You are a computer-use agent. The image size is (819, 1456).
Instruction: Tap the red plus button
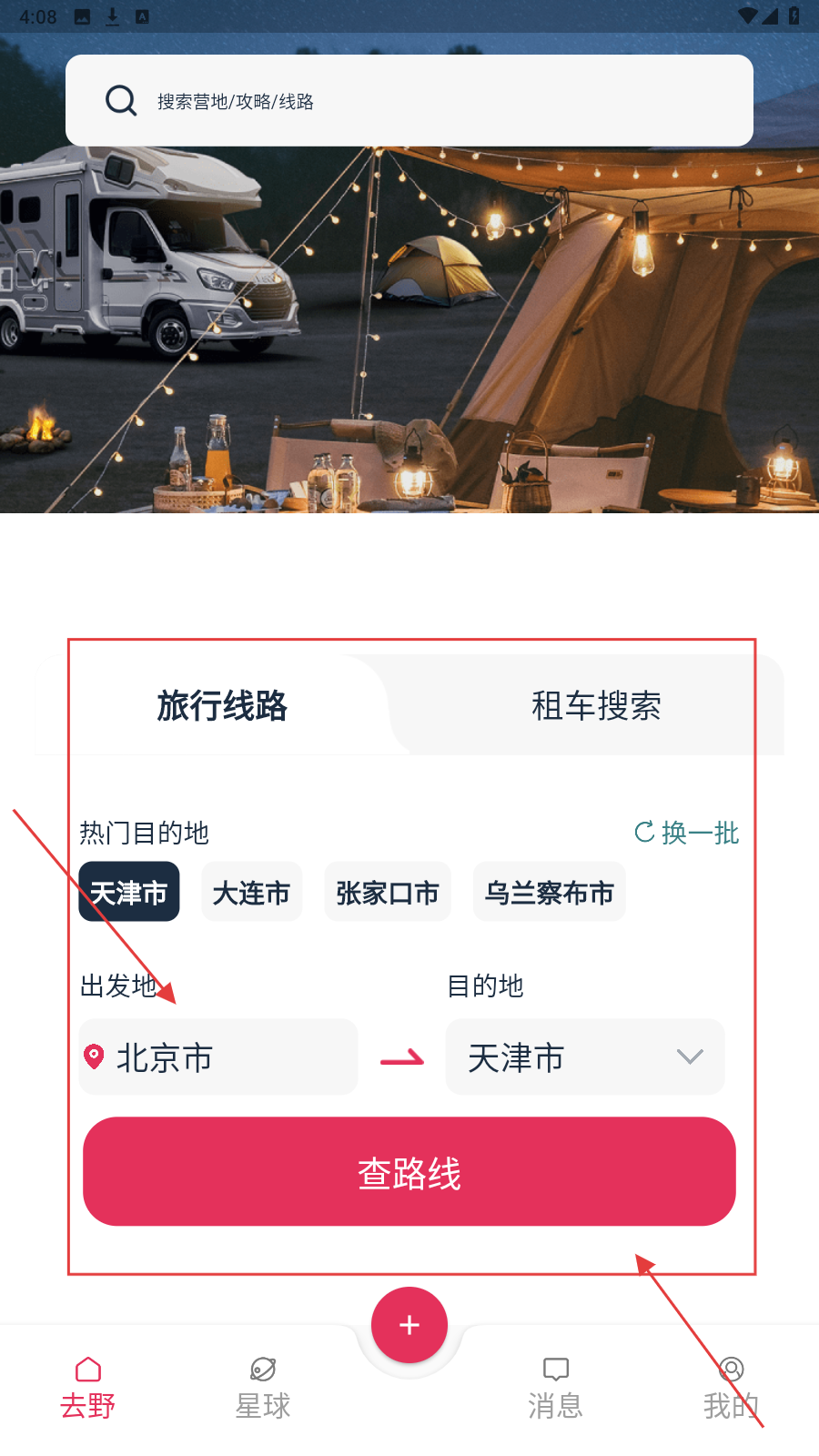(x=409, y=1325)
